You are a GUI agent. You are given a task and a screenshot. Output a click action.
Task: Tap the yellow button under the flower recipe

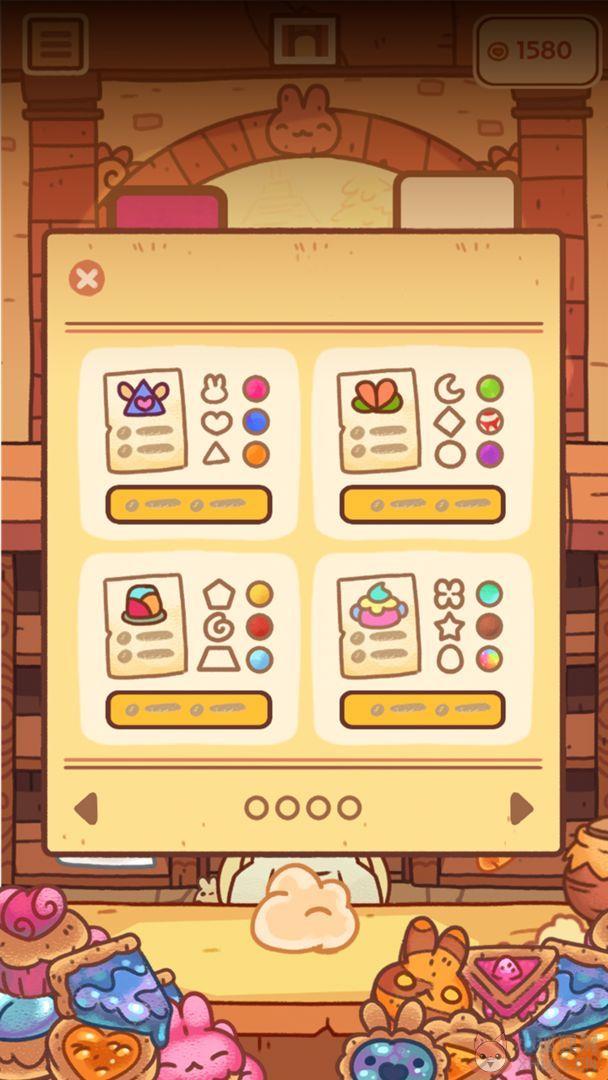click(422, 505)
